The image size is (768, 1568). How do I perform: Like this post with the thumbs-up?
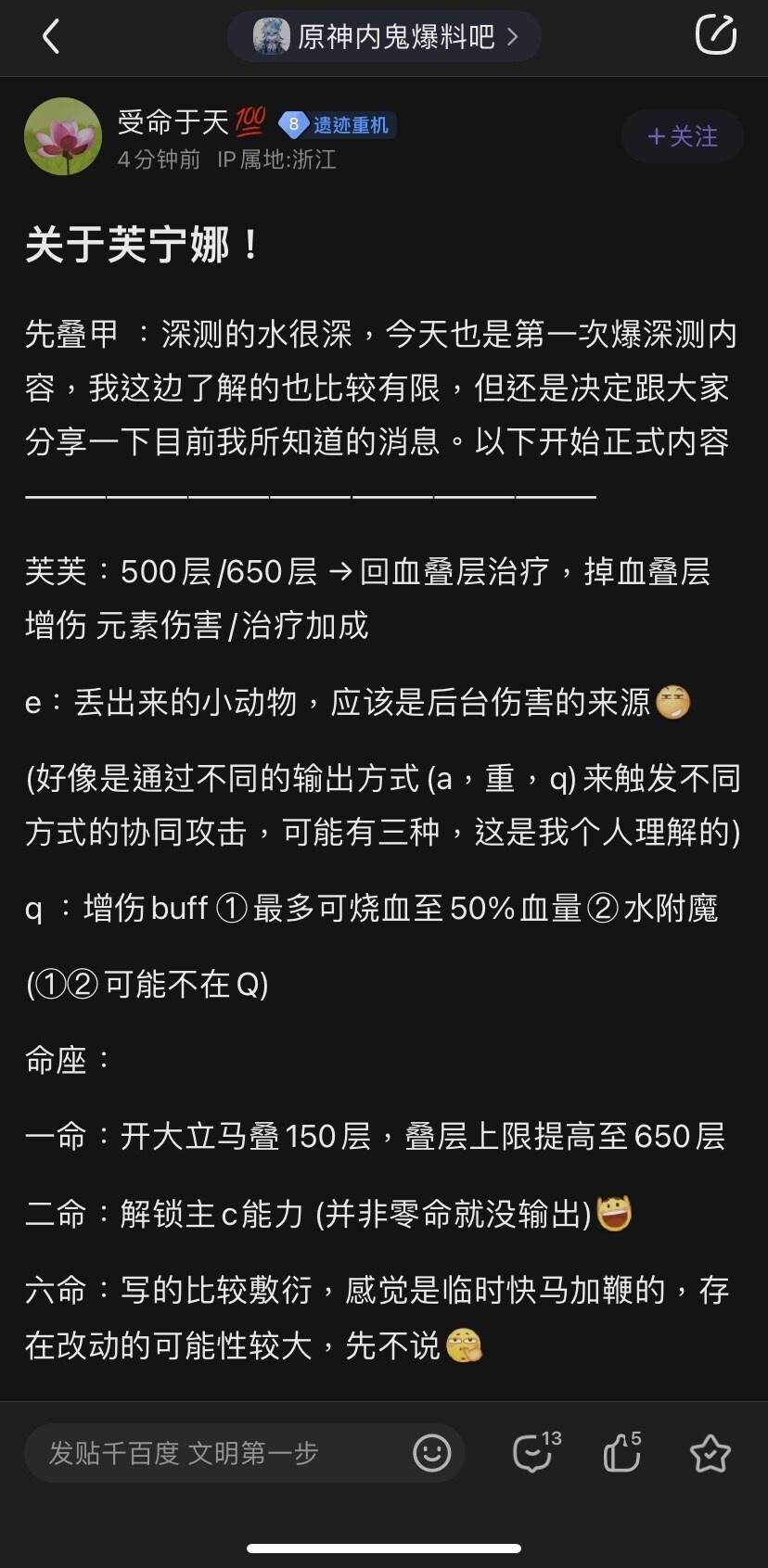point(622,1451)
